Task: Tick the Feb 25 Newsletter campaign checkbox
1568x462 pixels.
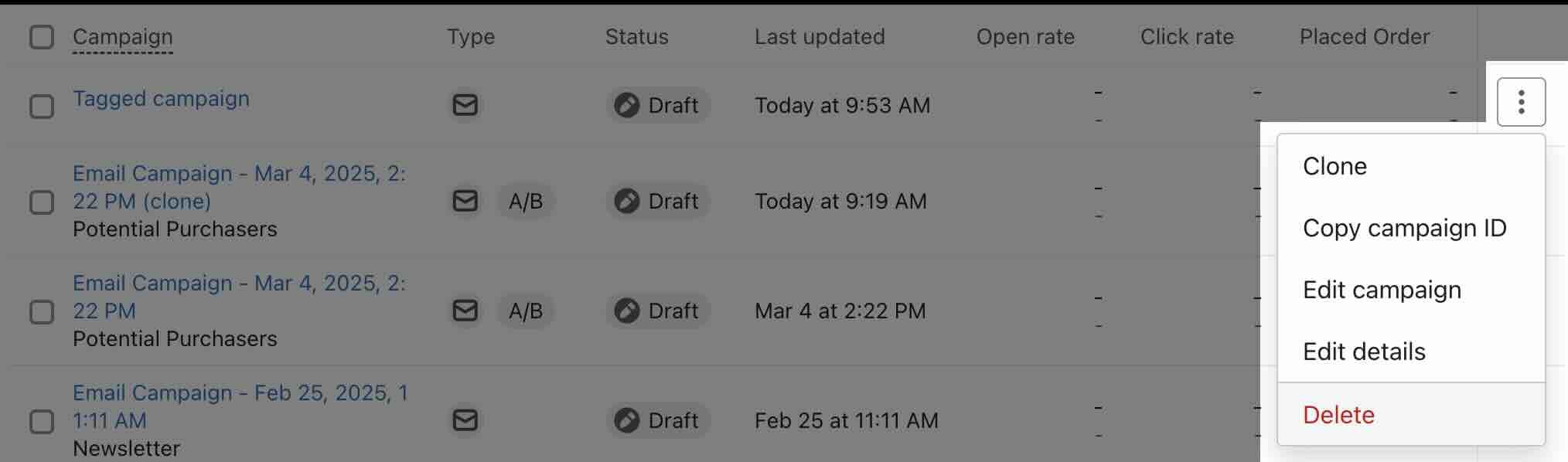Action: coord(42,422)
